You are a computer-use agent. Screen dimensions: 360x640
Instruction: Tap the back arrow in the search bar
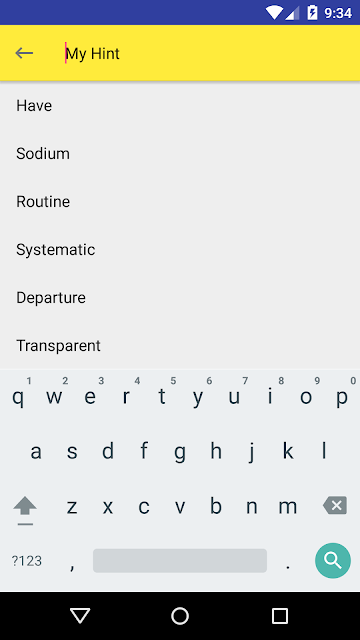point(24,53)
